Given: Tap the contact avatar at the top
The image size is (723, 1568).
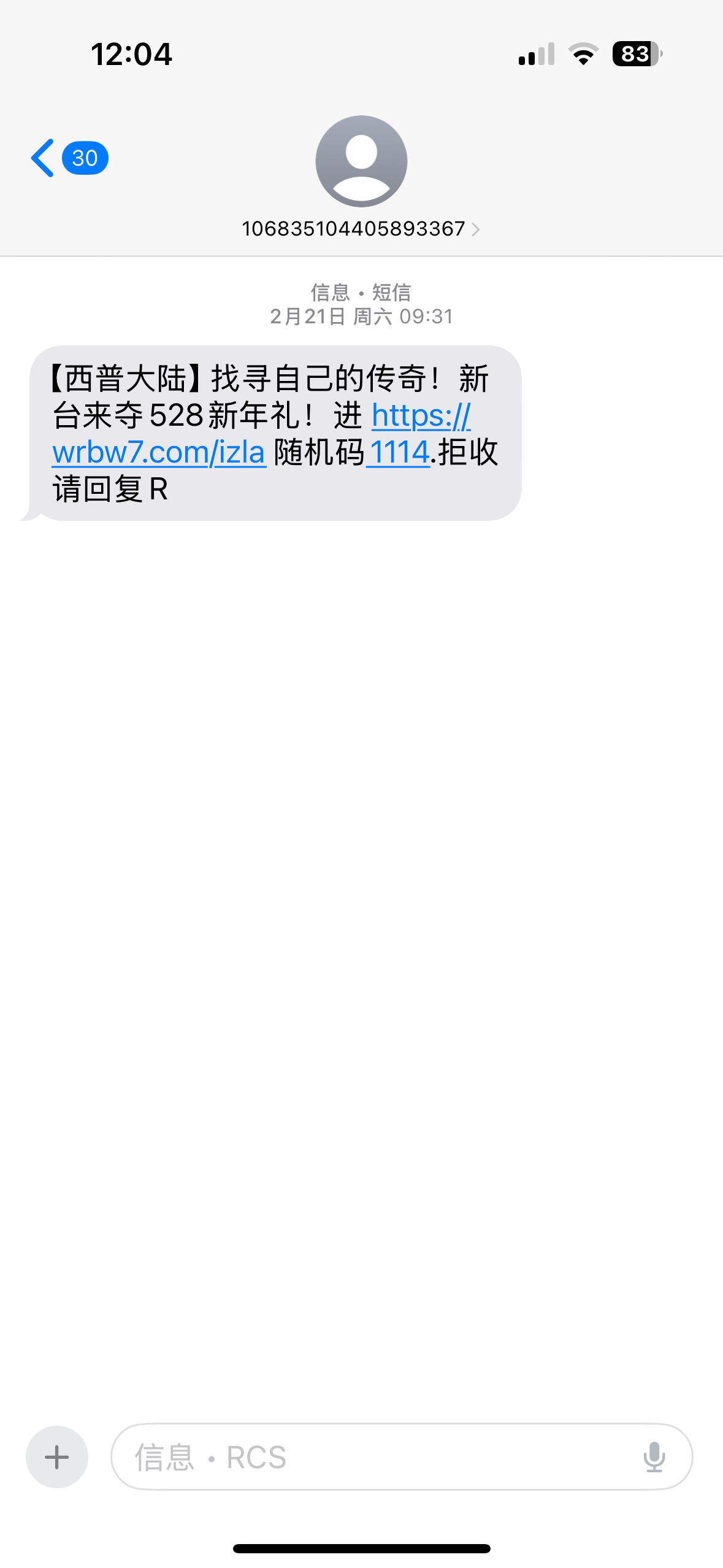Looking at the screenshot, I should [x=361, y=161].
